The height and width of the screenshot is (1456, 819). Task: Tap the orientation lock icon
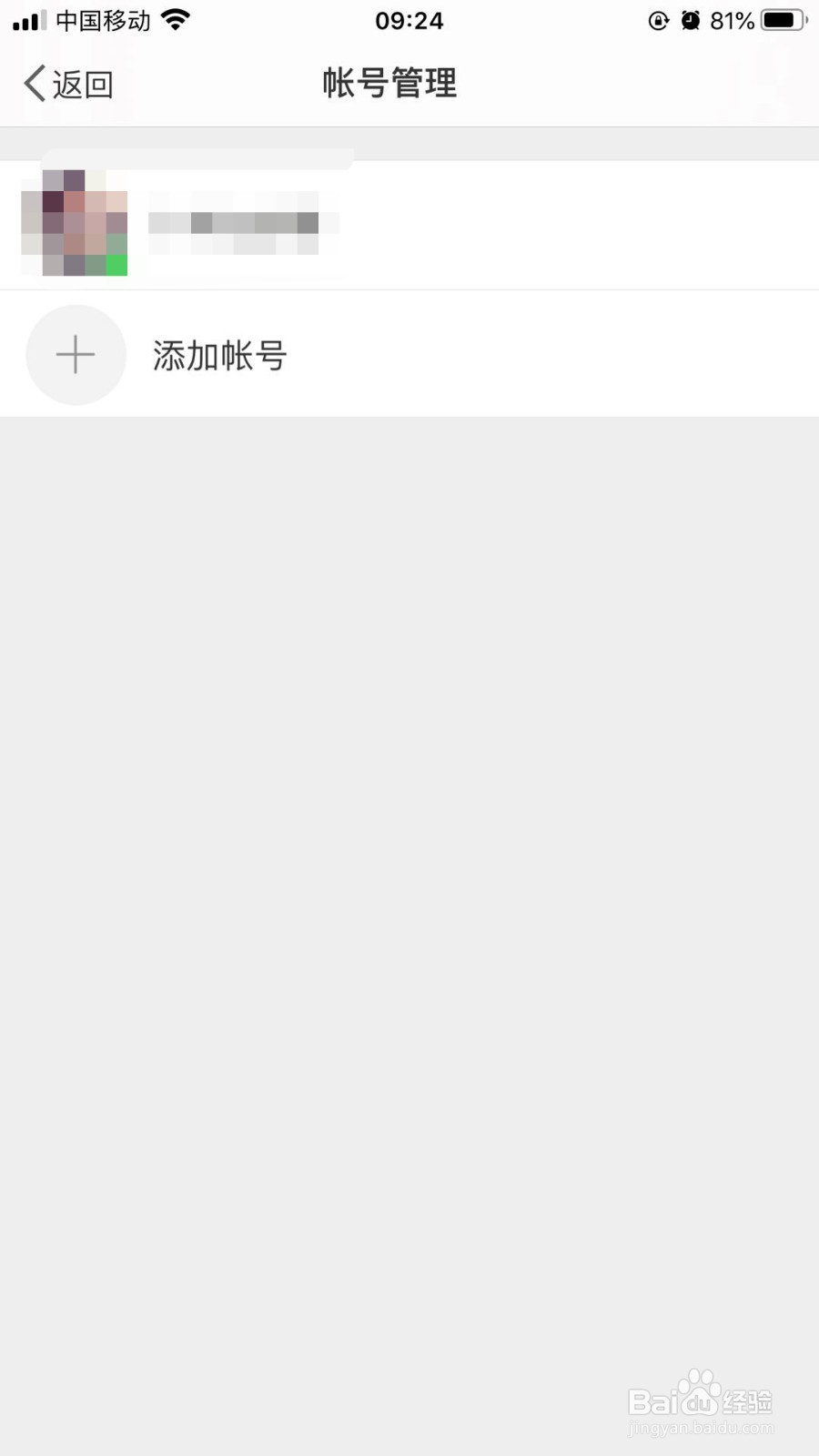(657, 20)
